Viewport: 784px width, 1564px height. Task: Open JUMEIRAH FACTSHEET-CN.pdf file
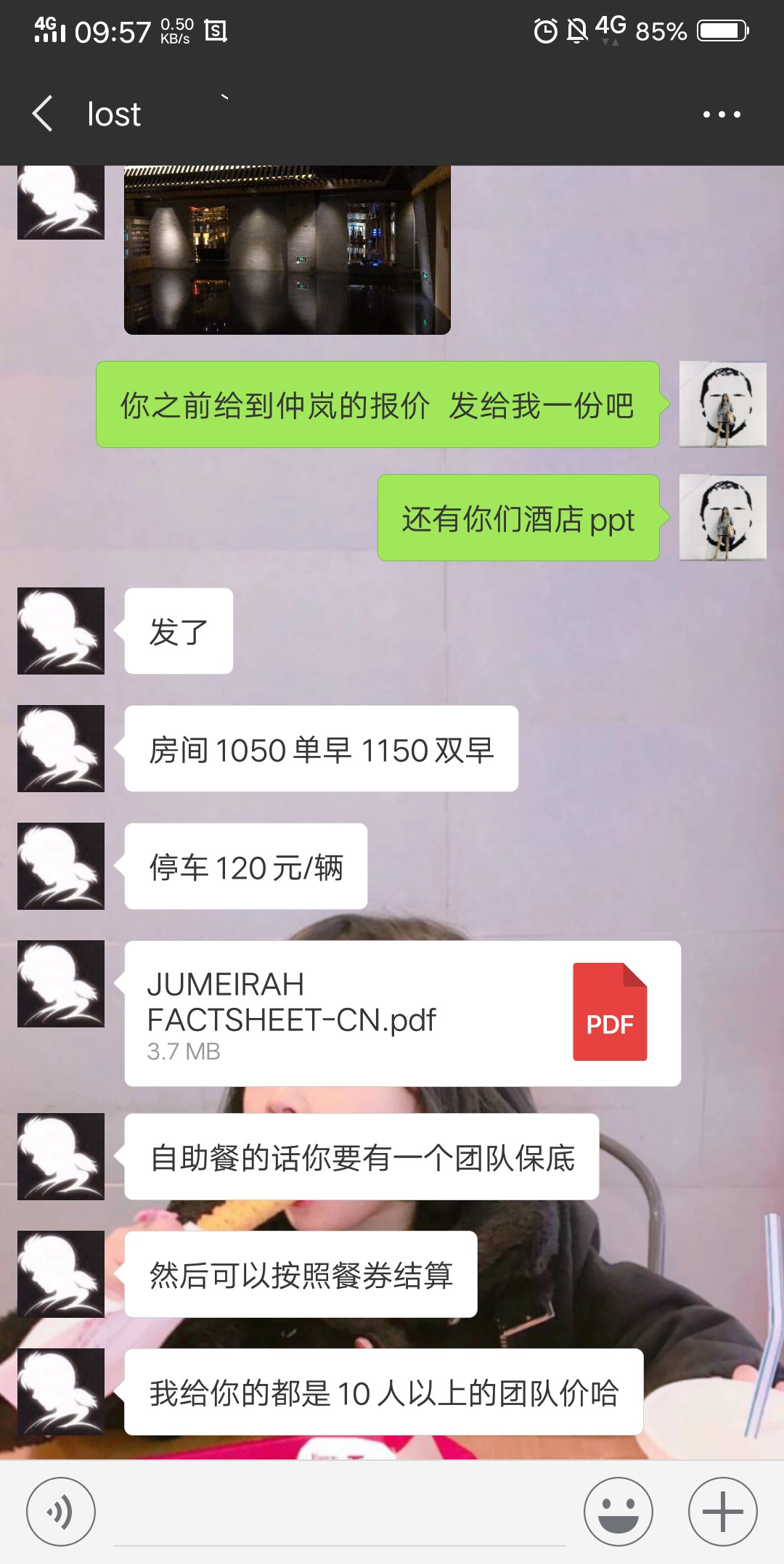[402, 1014]
